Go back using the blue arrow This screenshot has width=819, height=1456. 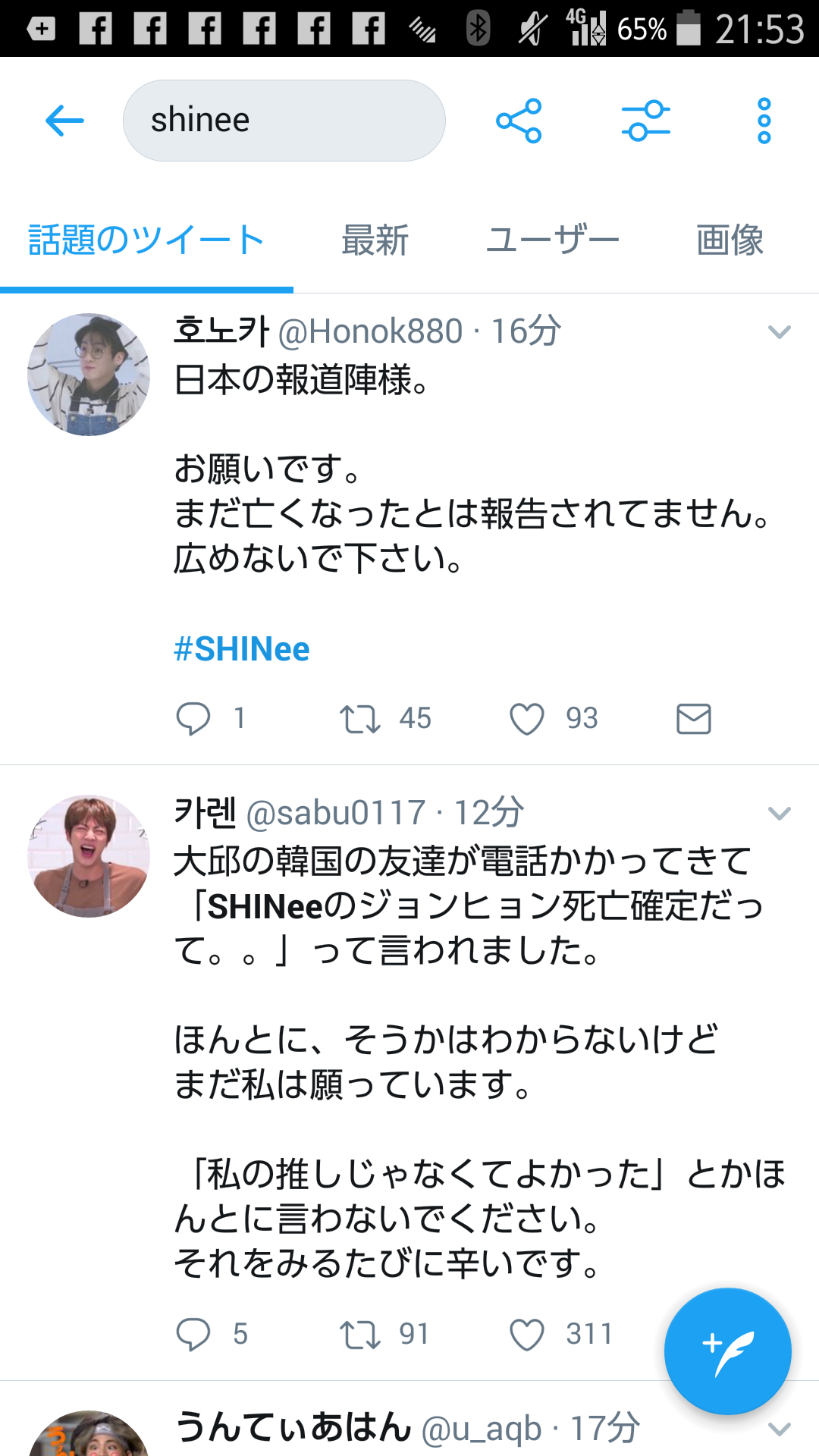point(64,121)
